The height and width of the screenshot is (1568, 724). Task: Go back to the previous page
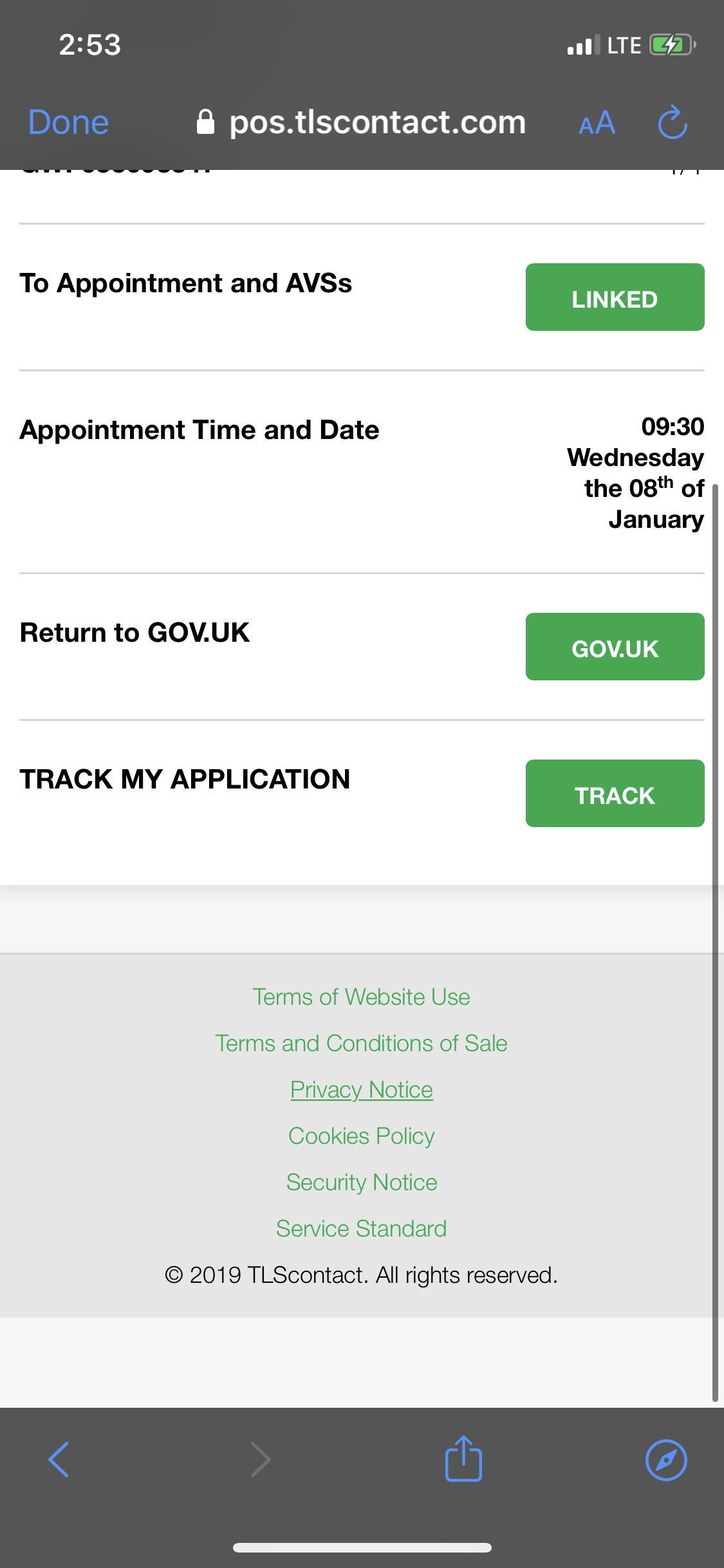[59, 1460]
